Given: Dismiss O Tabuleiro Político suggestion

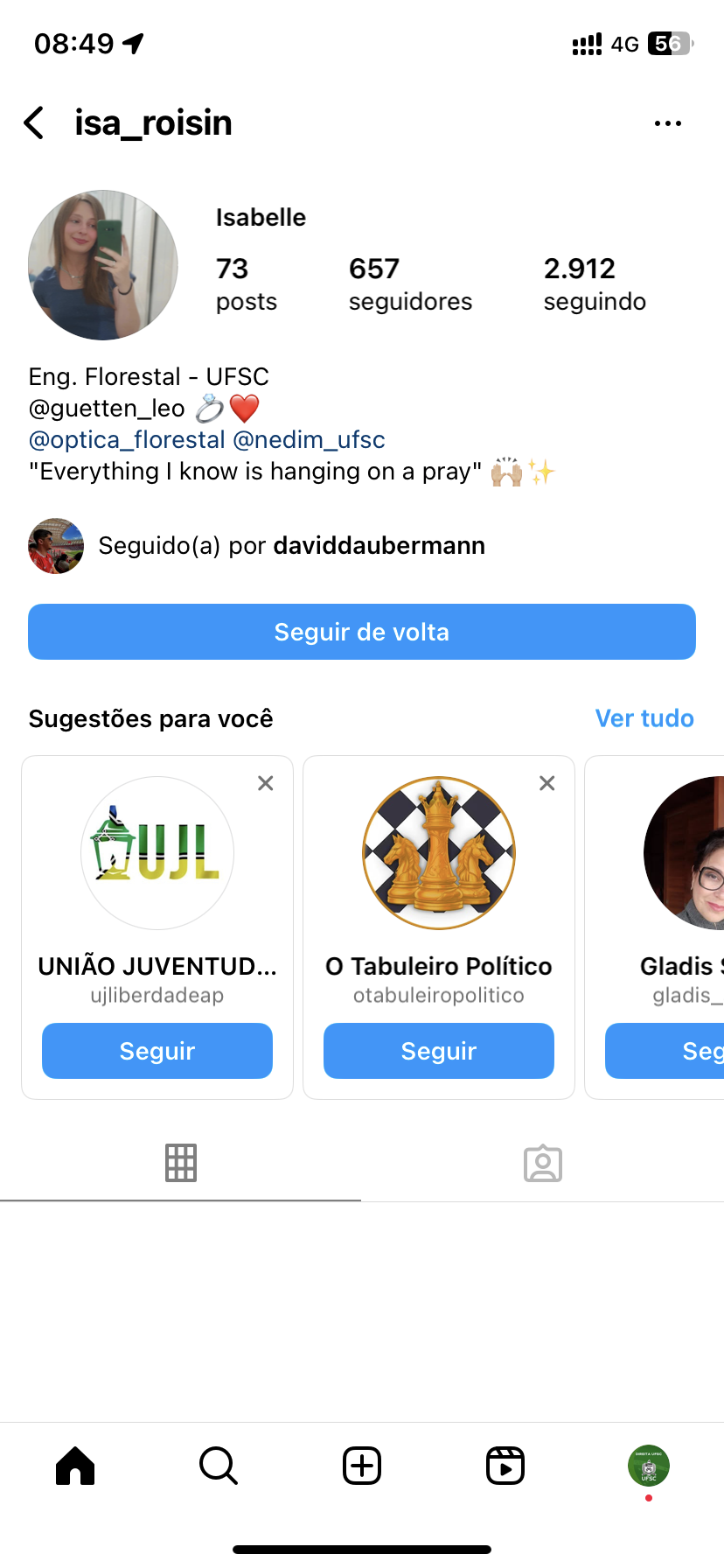Looking at the screenshot, I should (x=547, y=783).
